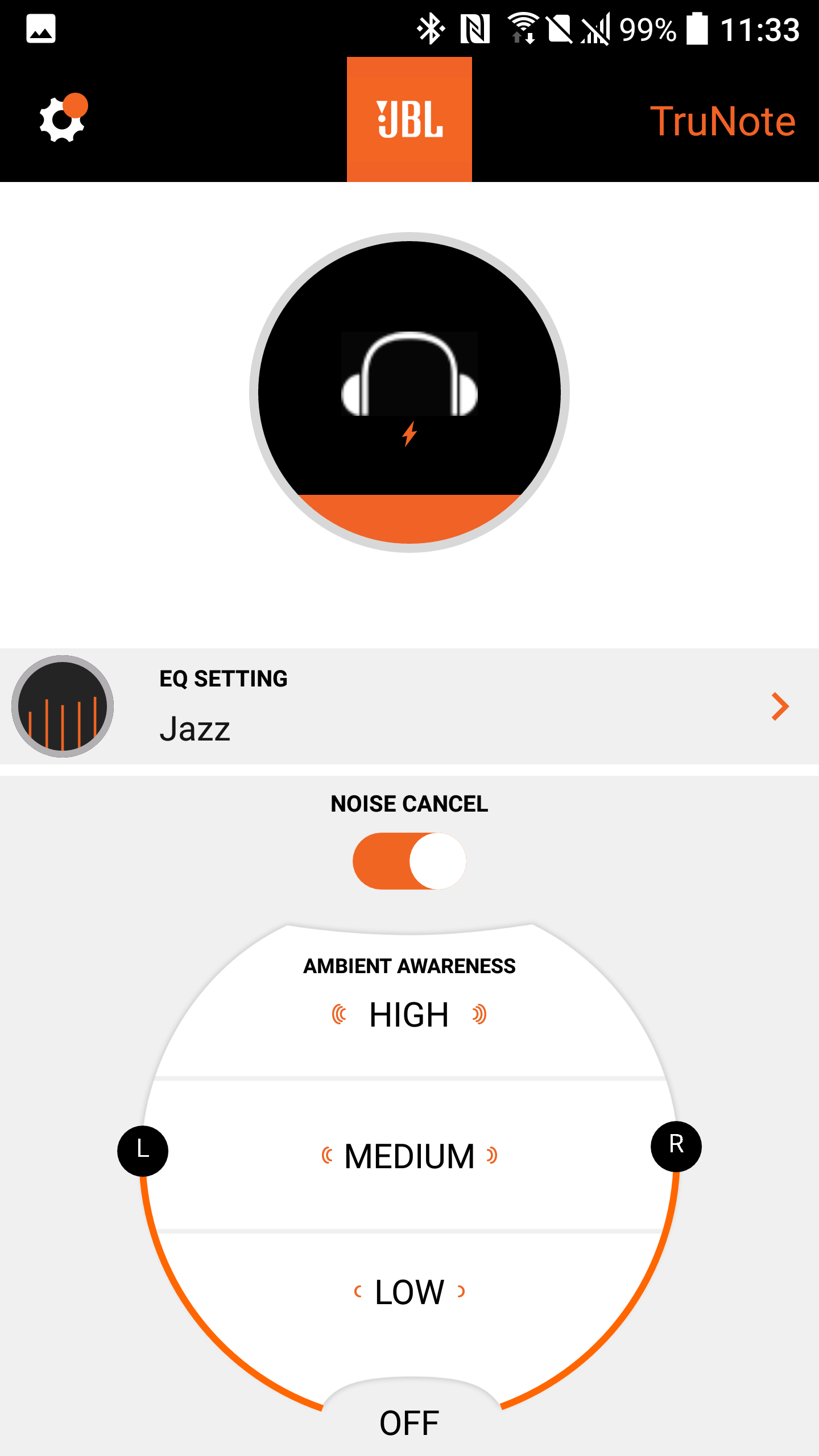Image resolution: width=819 pixels, height=1456 pixels.
Task: Select MEDIUM ambient awareness level
Action: click(409, 1156)
